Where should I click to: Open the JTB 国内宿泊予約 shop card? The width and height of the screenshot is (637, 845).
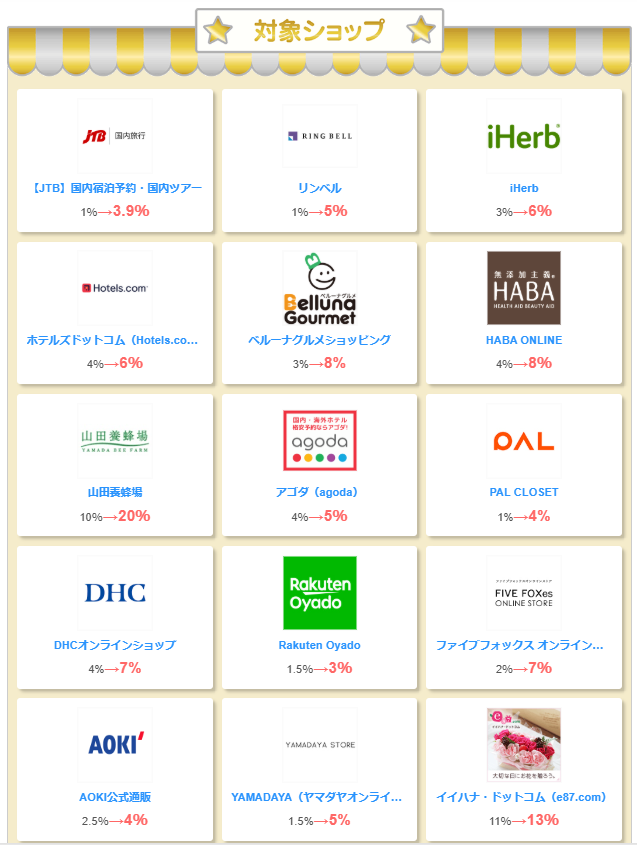(x=115, y=160)
